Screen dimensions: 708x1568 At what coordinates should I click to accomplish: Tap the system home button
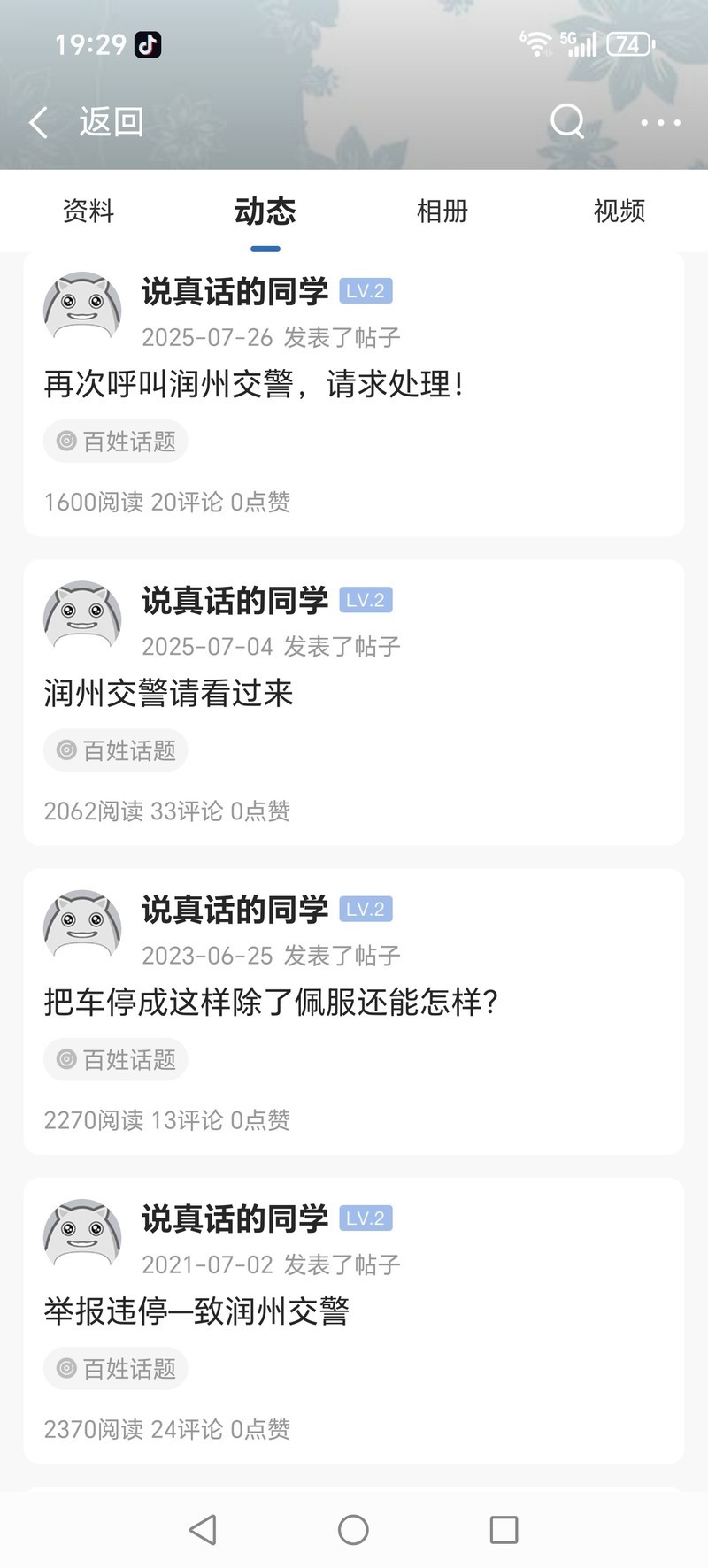tap(353, 1529)
